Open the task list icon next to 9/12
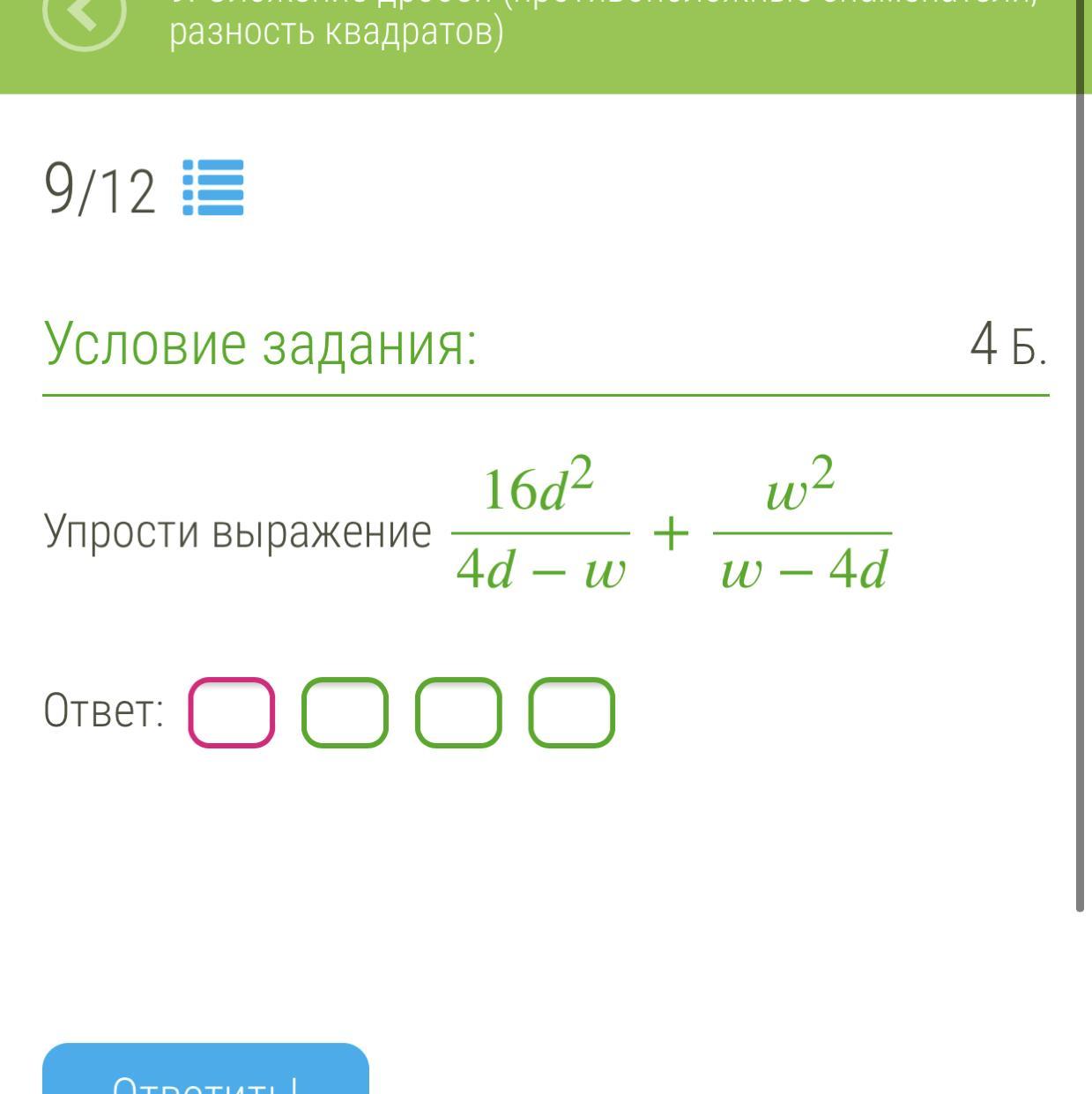 pyautogui.click(x=212, y=188)
